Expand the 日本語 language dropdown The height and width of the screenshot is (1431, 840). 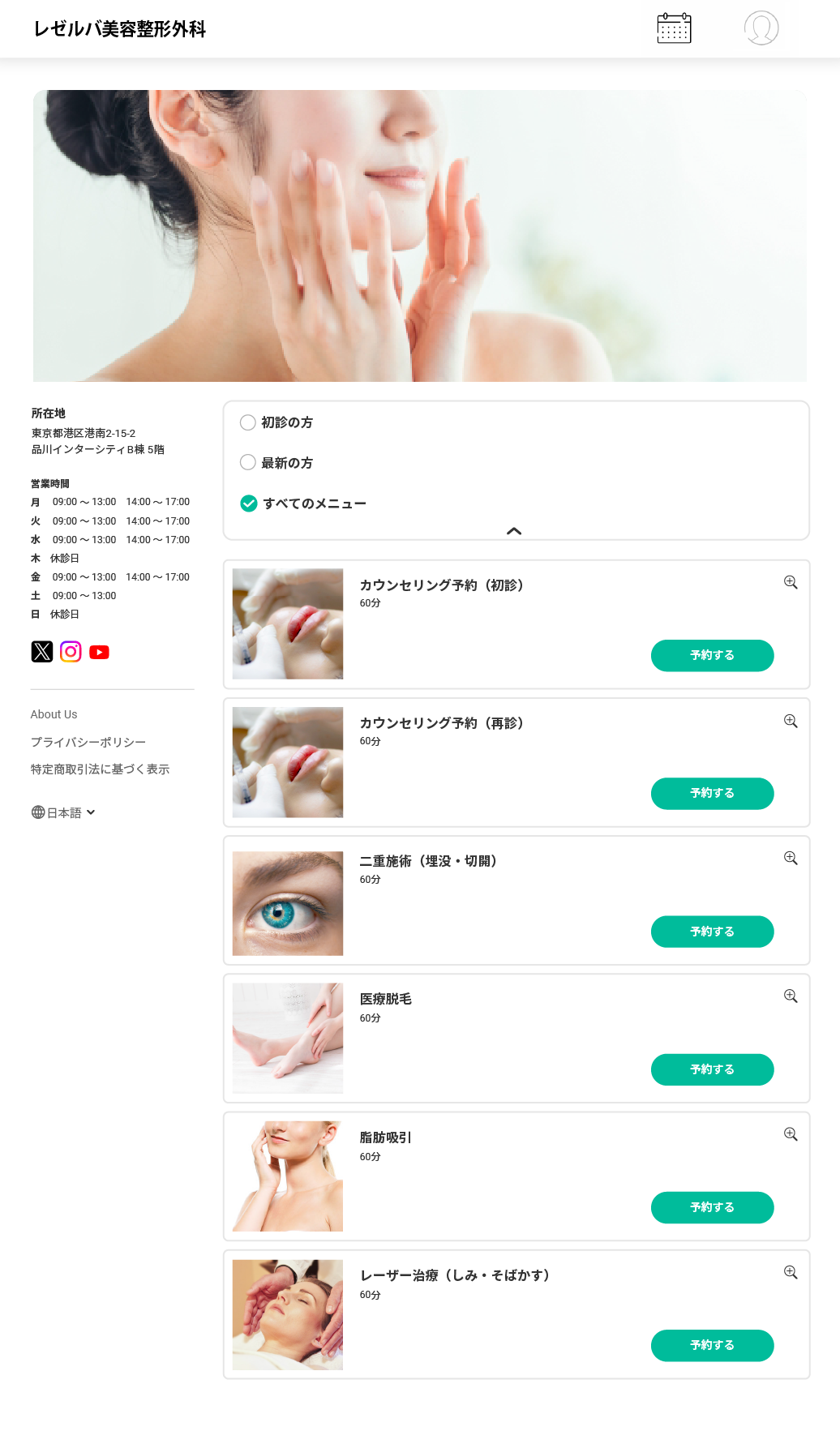click(x=64, y=812)
